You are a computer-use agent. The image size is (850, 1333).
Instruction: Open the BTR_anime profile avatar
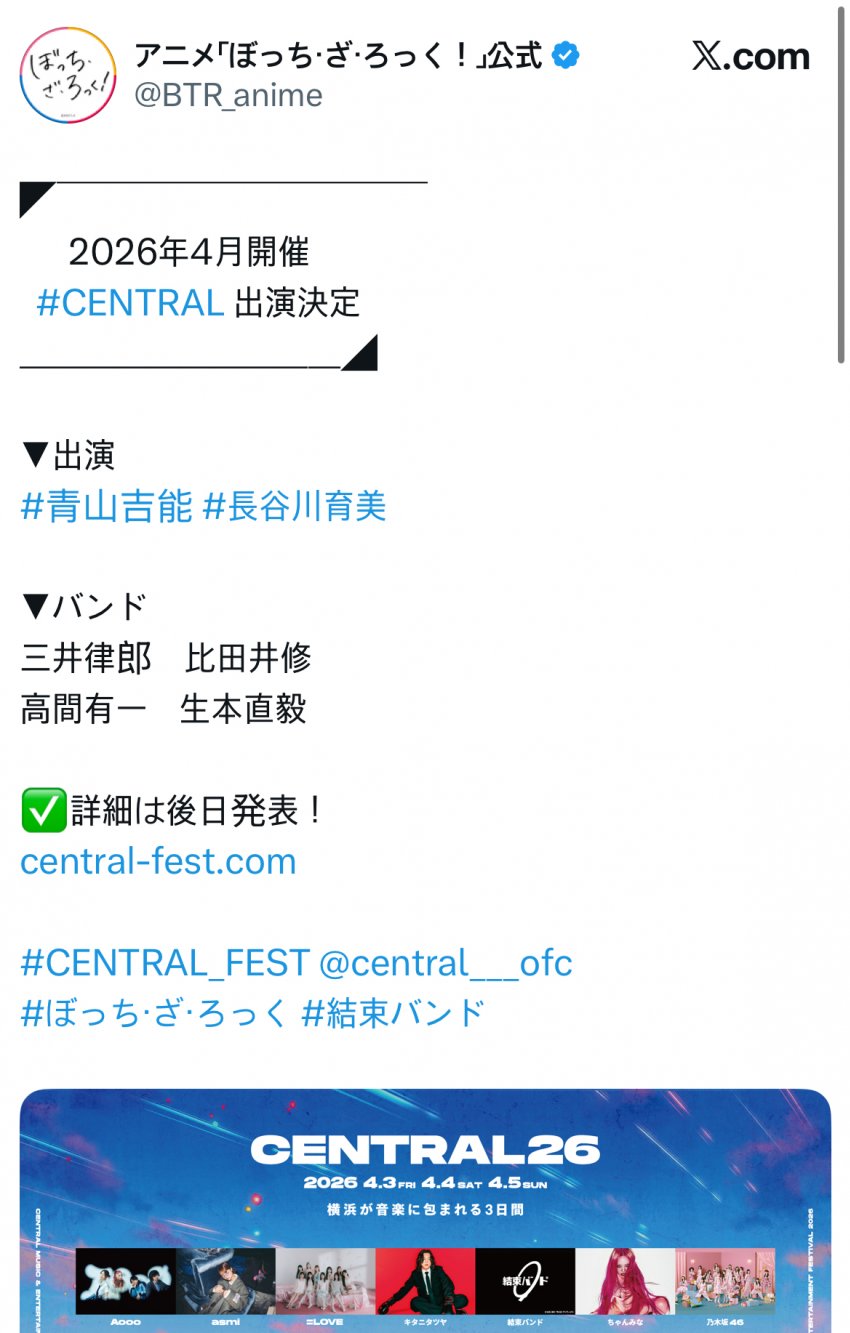tap(68, 75)
